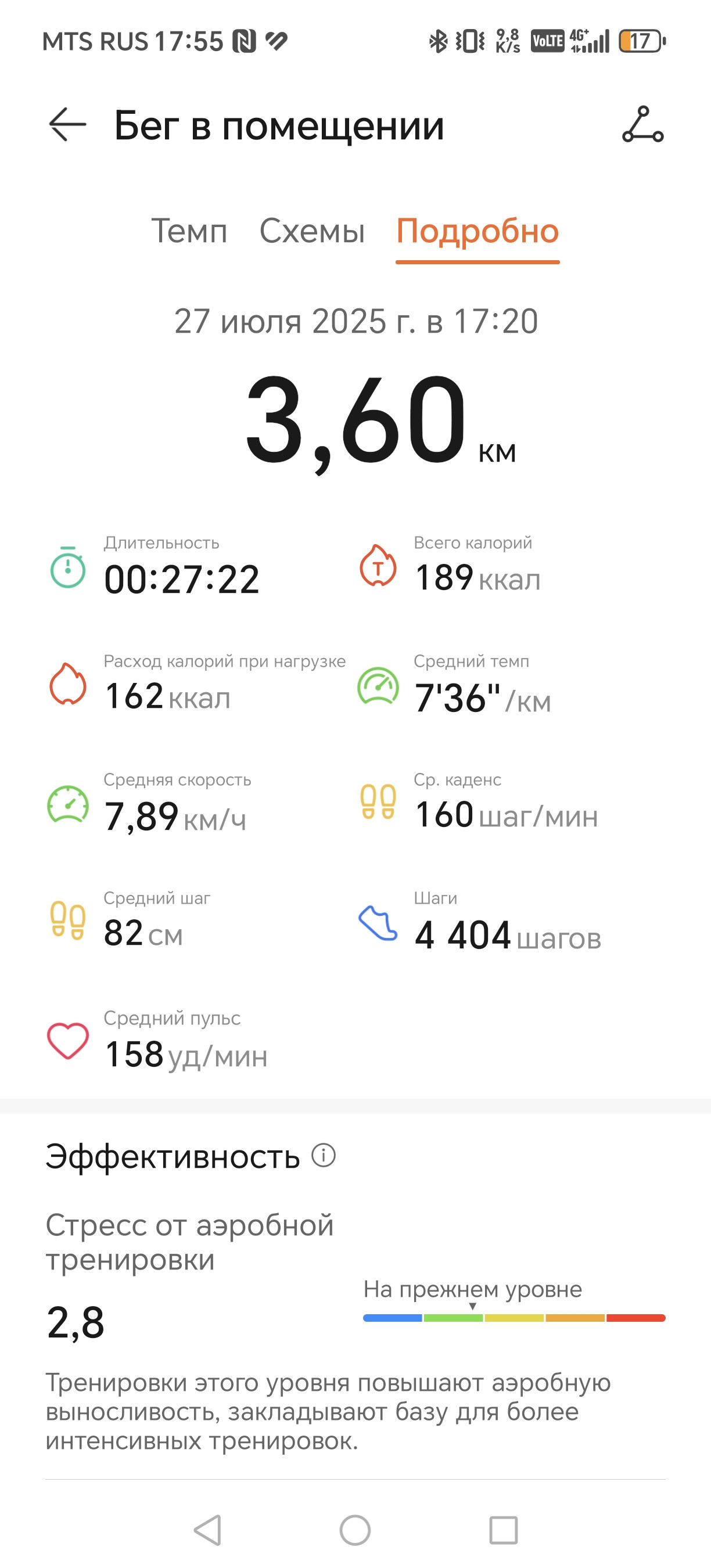Tap the system home button

[x=355, y=1530]
